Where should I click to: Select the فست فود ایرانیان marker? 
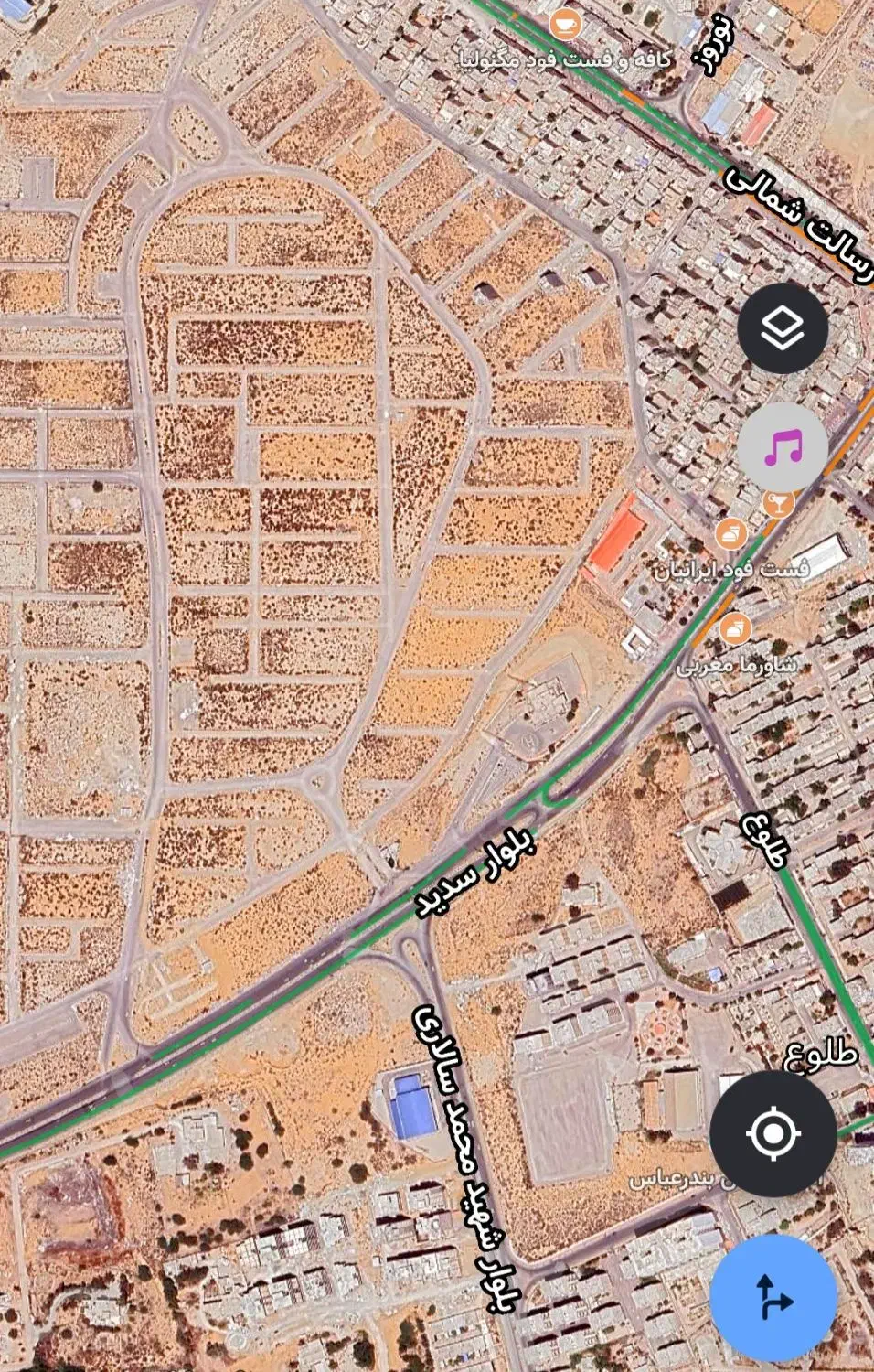coord(730,535)
